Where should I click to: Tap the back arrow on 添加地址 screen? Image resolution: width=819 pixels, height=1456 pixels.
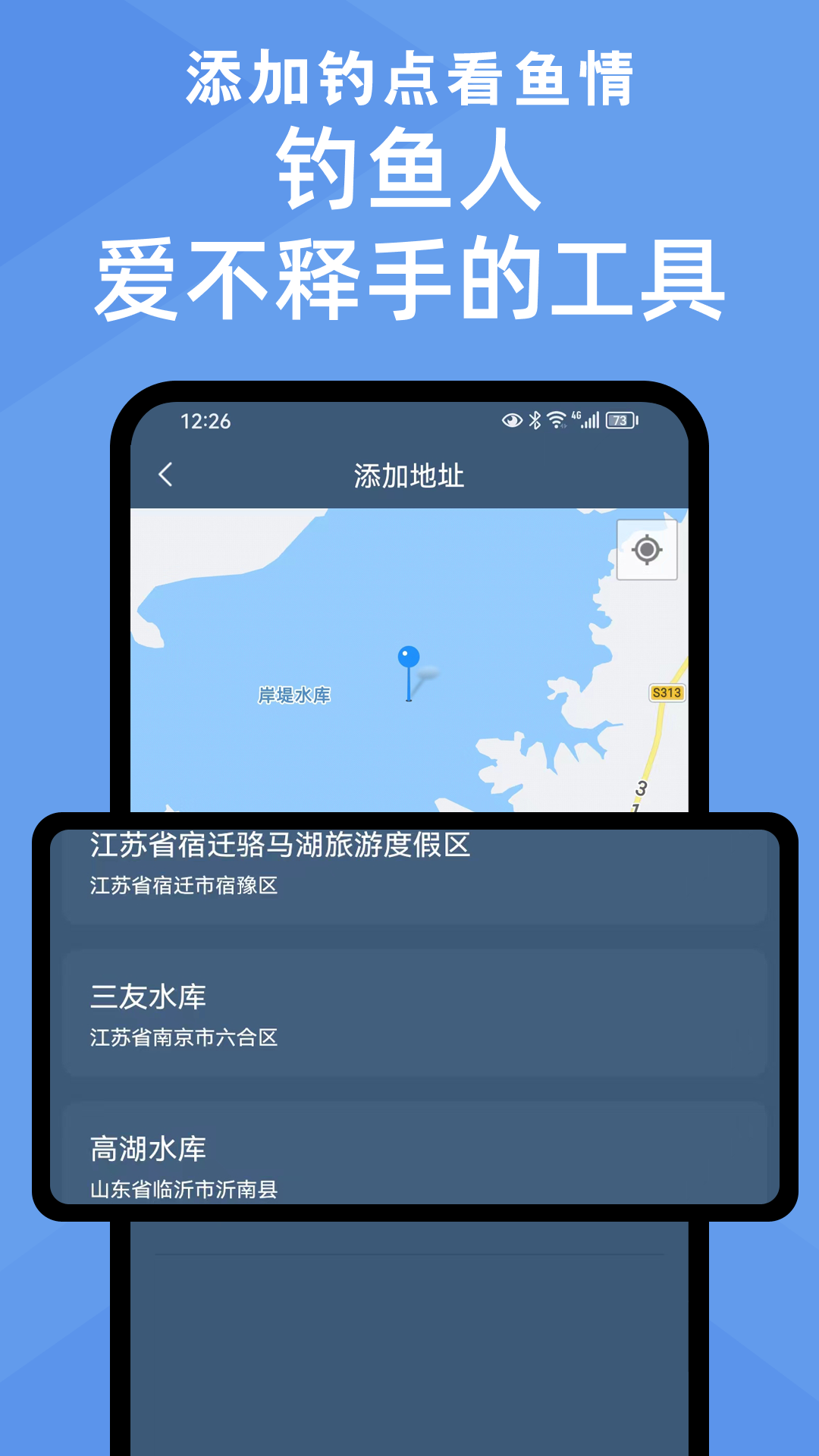(166, 472)
